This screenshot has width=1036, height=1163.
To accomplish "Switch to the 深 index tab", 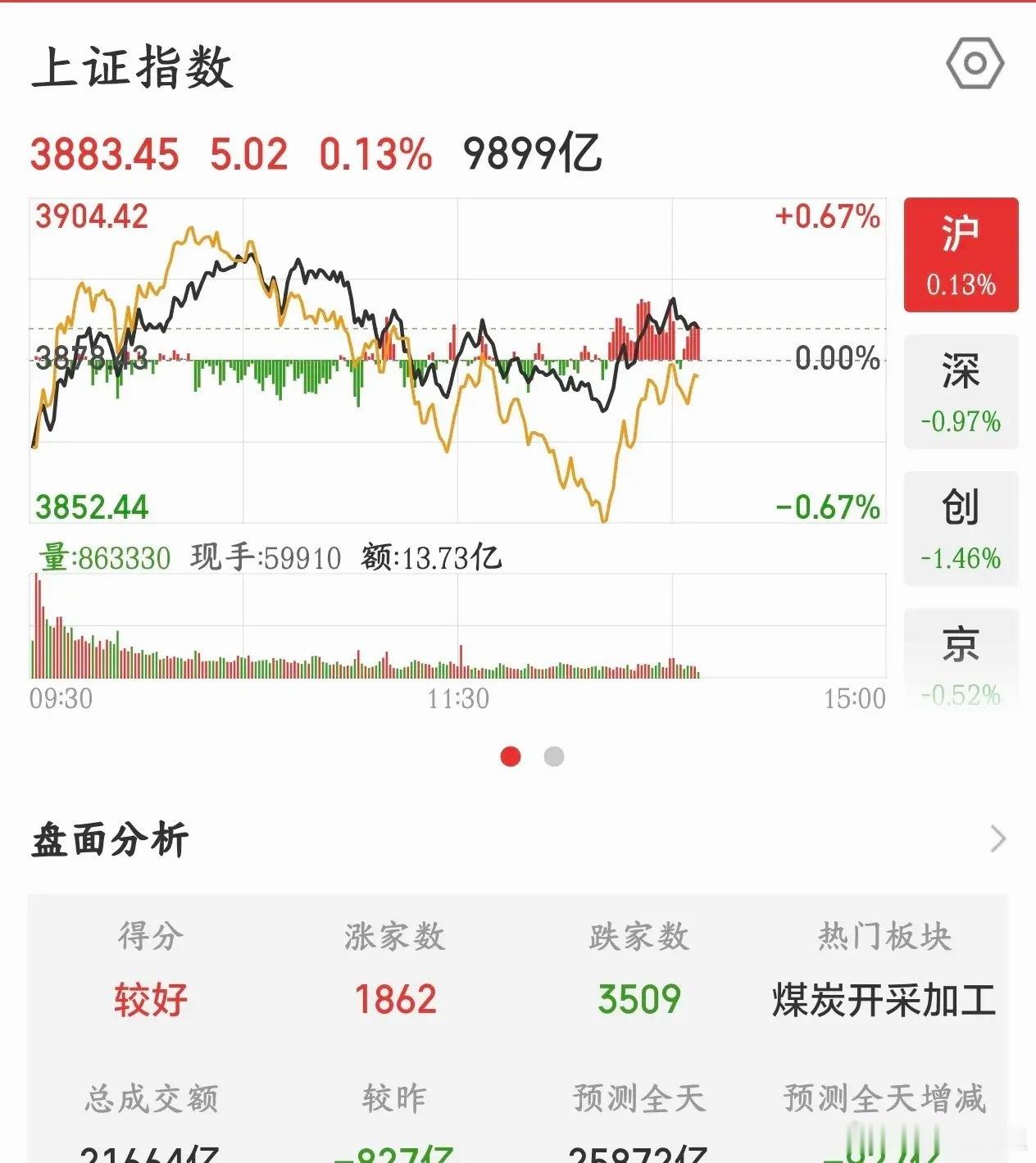I will 961,392.
